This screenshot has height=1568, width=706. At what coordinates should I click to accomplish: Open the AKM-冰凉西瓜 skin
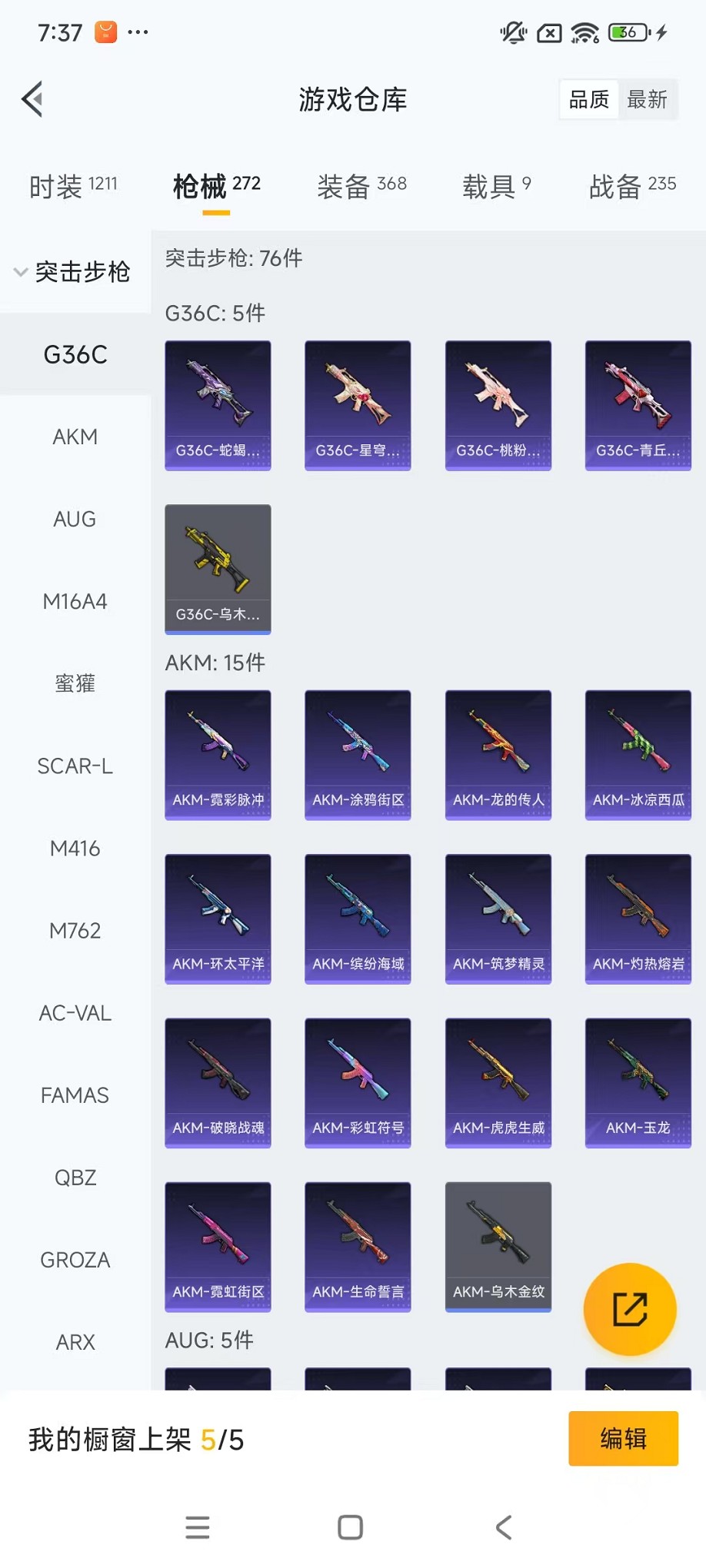pos(638,755)
